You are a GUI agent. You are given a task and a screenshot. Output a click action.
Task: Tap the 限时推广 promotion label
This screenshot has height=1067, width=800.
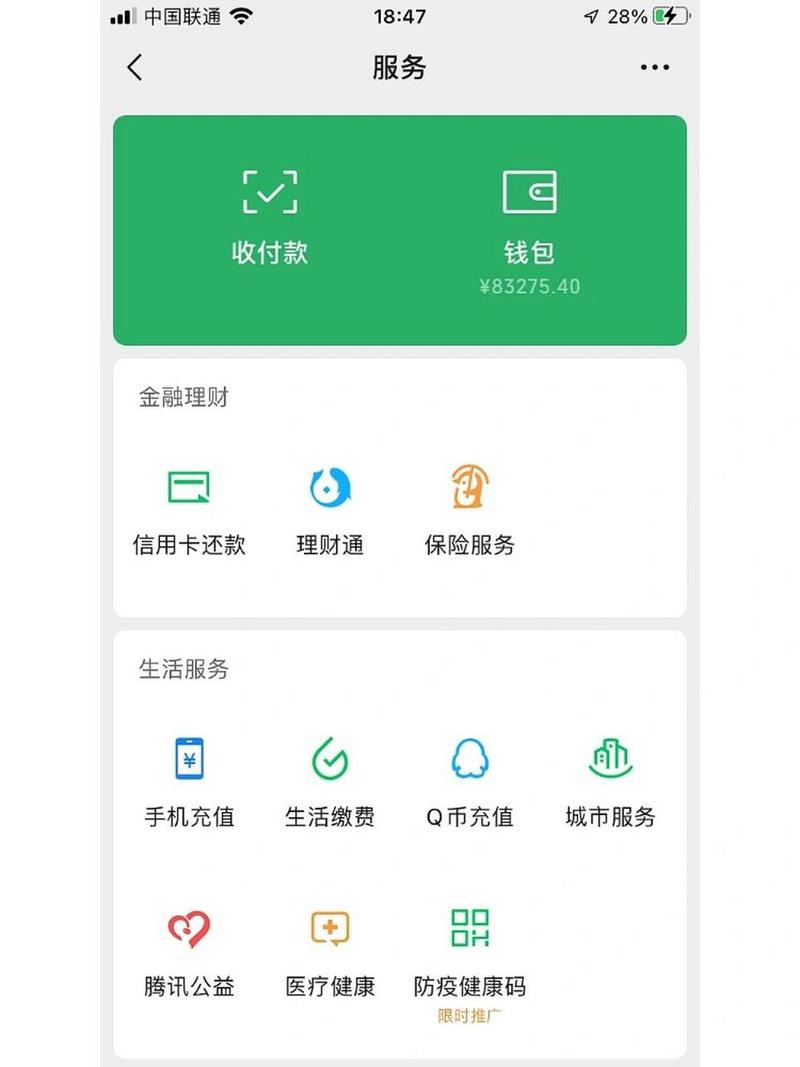click(471, 1015)
